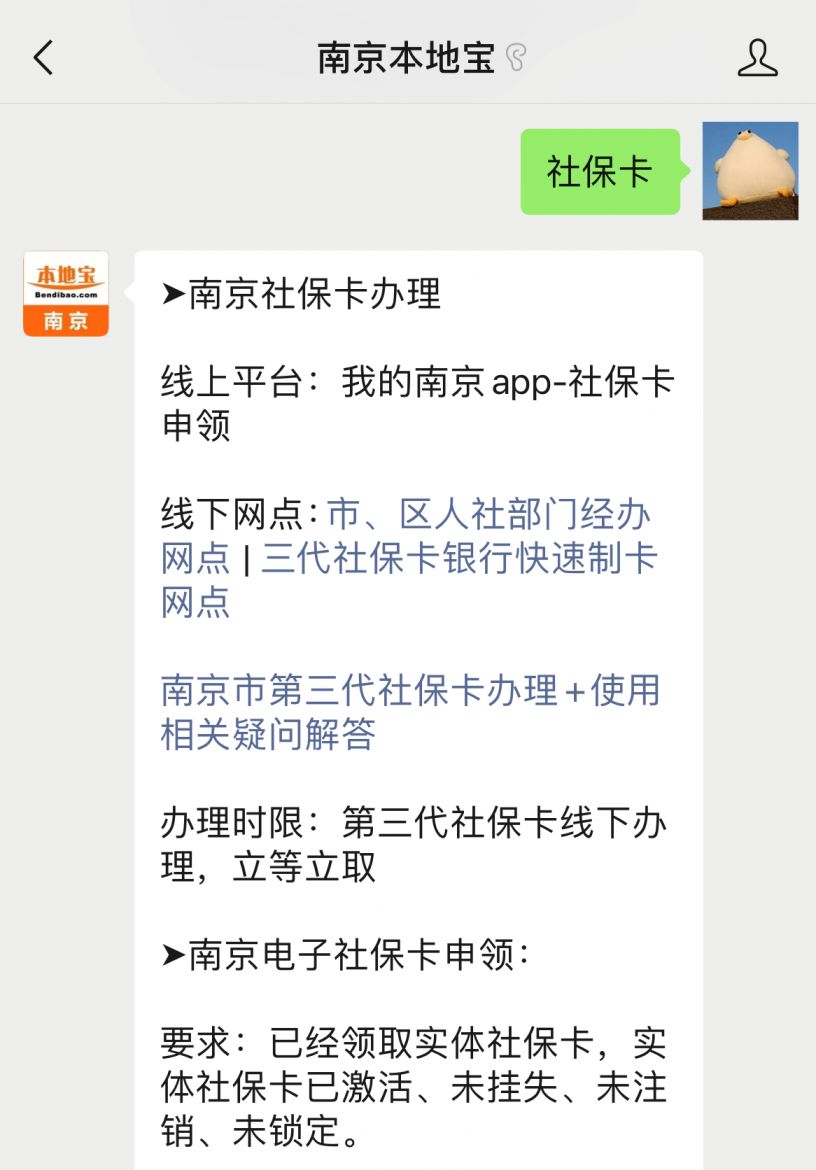
Task: Open chat details via the person icon
Action: (x=759, y=57)
